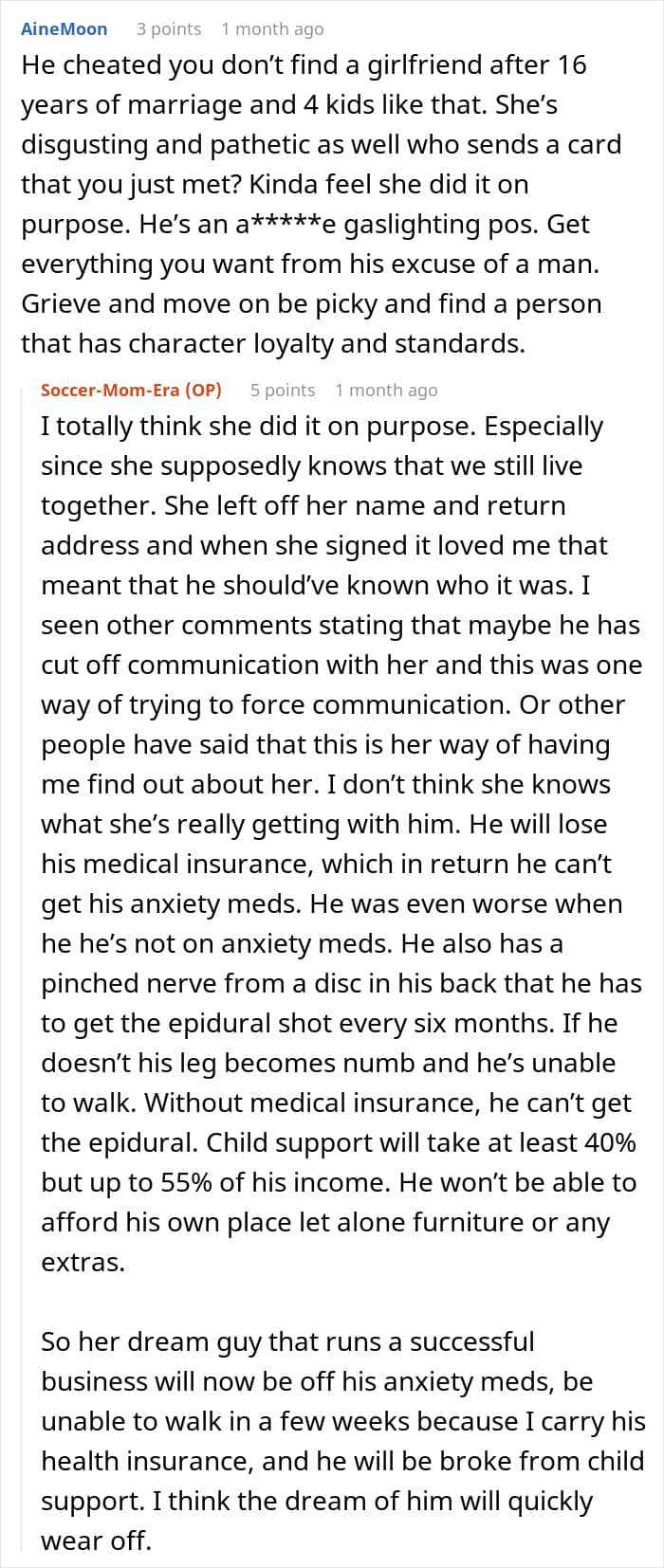Viewport: 664px width, 1568px height.
Task: Open Soccer-Mom-Era (OP) profile
Action: click(x=131, y=391)
